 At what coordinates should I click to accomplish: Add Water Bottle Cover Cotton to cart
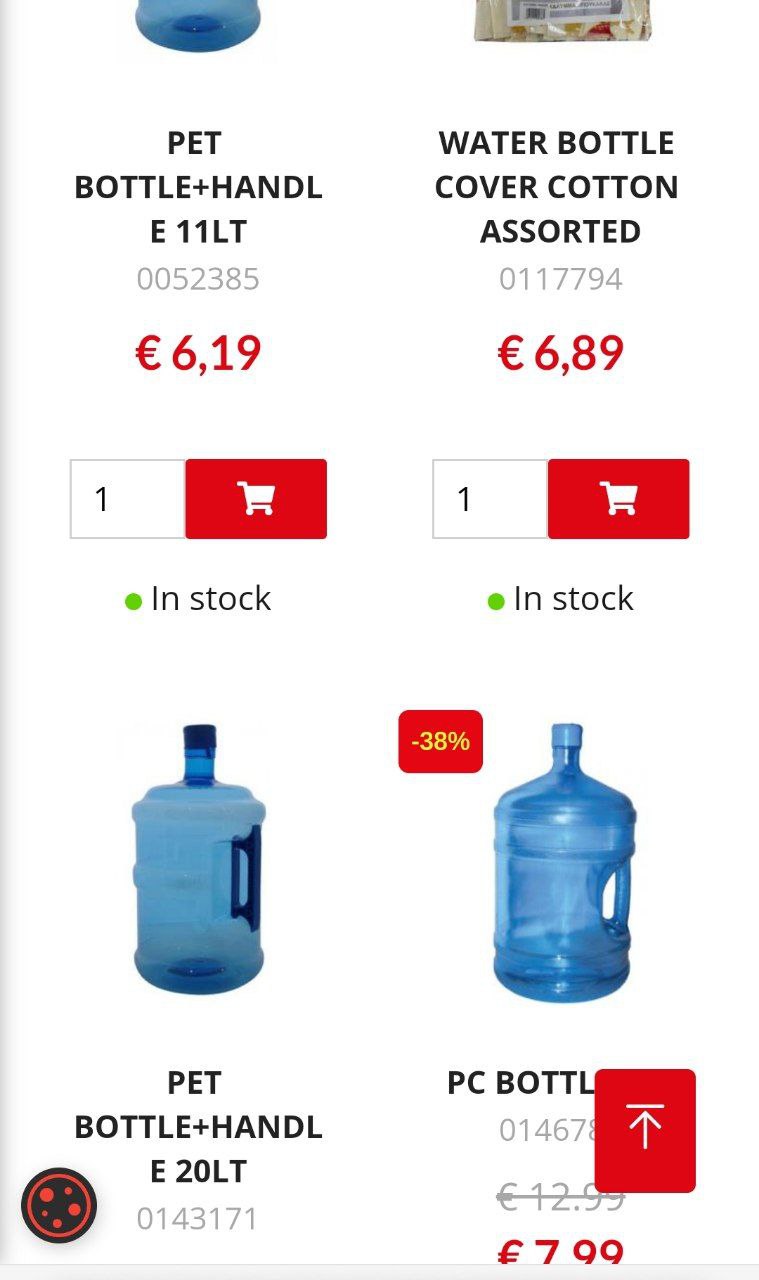618,499
